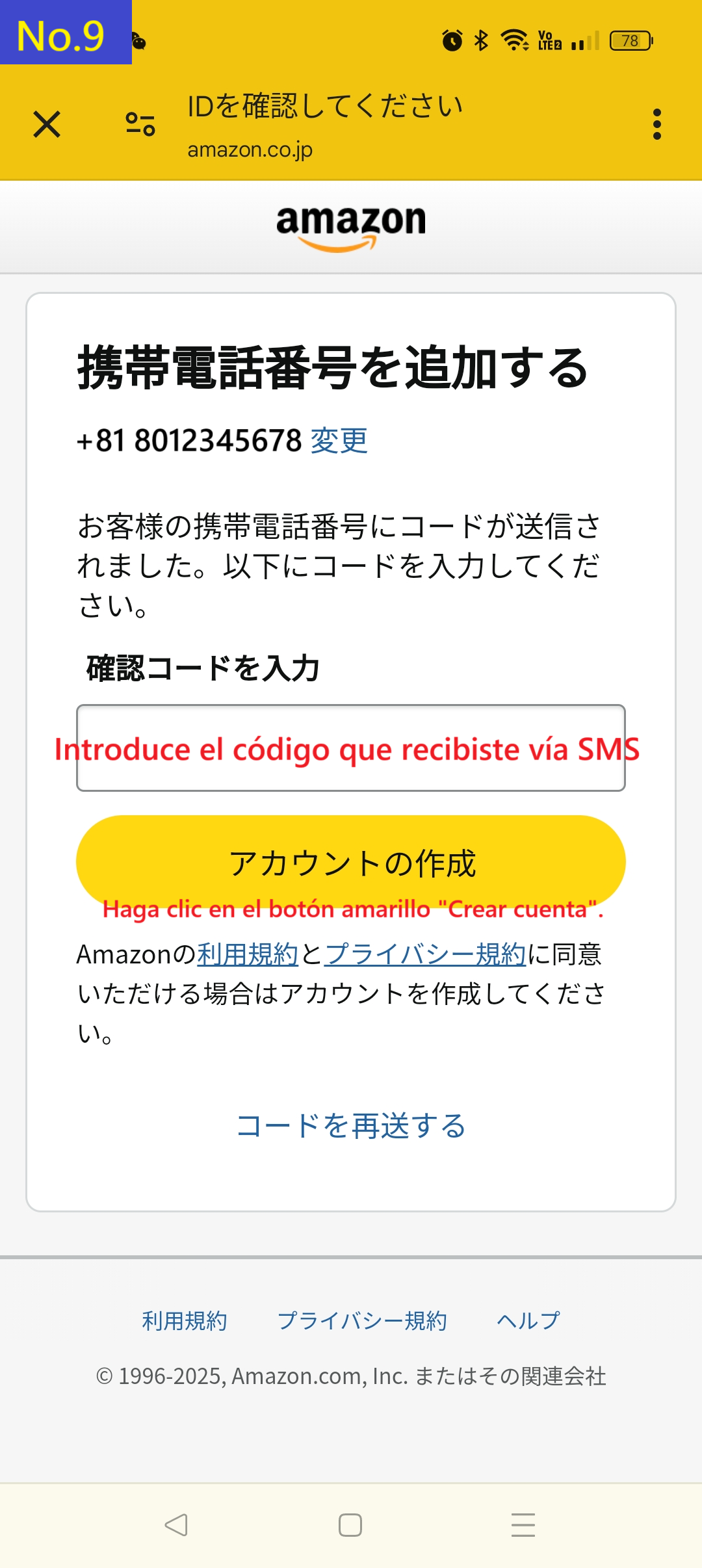The height and width of the screenshot is (1568, 702).
Task: Tap the Amazon logo at the top
Action: 351,226
